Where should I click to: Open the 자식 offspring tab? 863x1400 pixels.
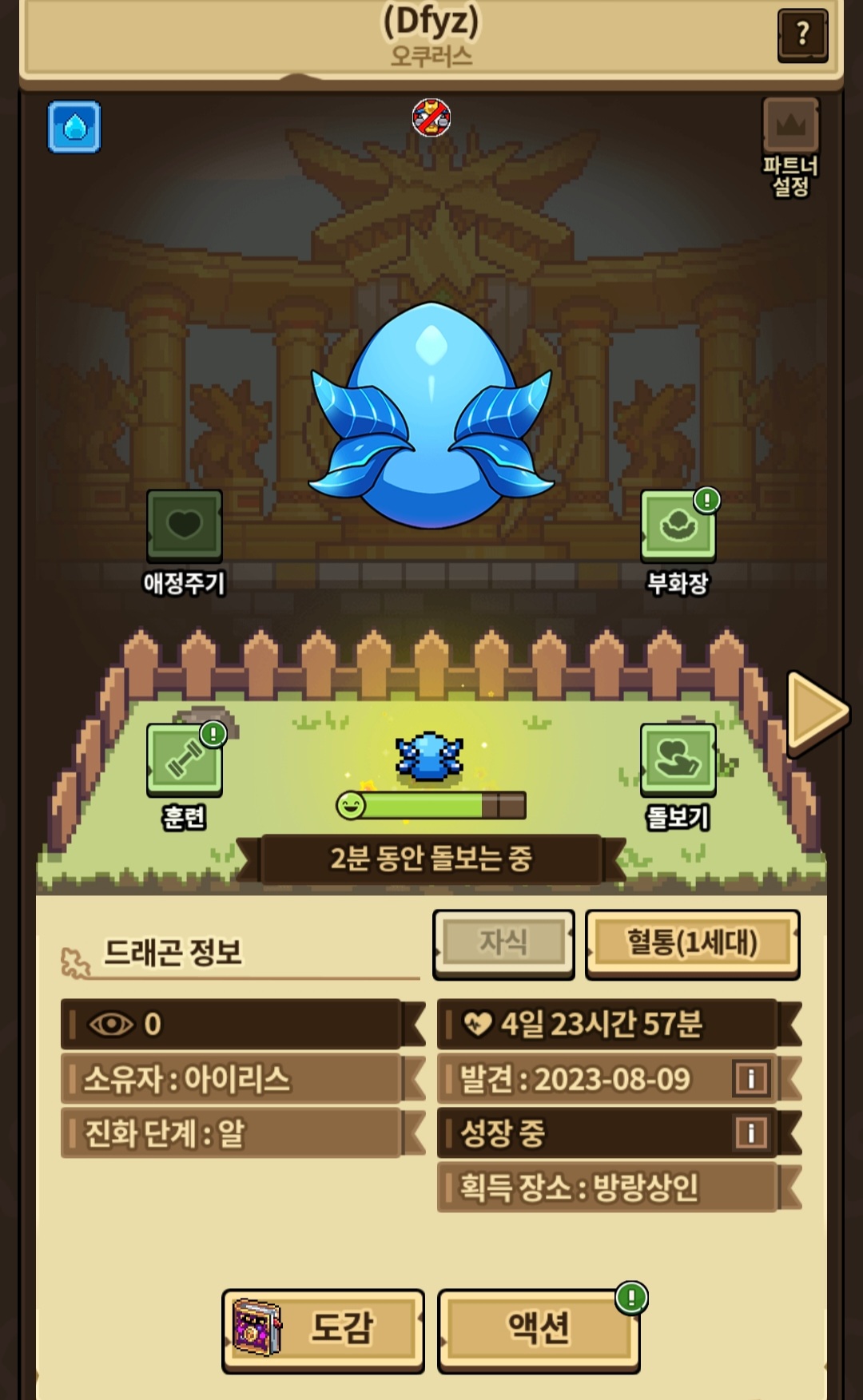click(503, 943)
